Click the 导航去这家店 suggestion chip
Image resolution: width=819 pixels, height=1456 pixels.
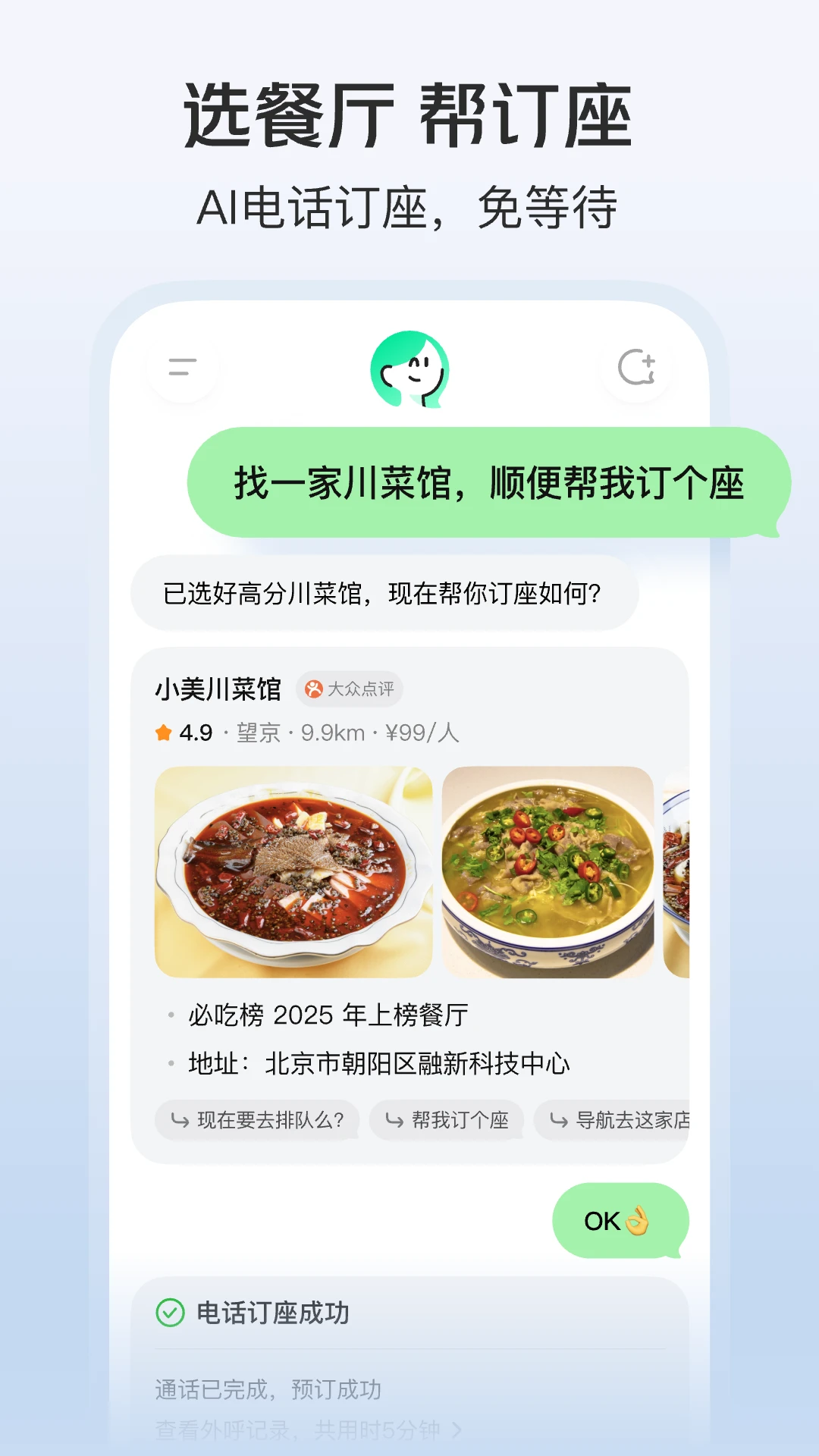click(619, 1119)
